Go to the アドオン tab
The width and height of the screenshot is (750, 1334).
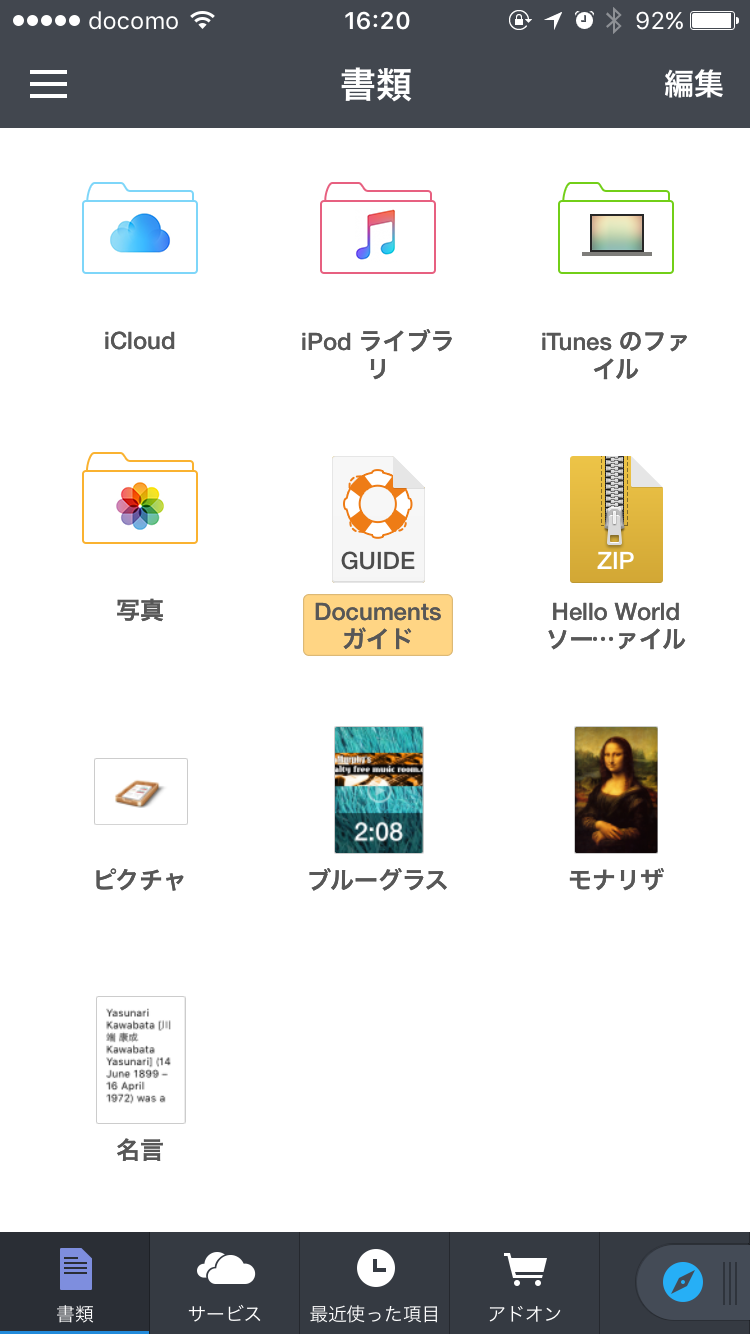pyautogui.click(x=524, y=1283)
